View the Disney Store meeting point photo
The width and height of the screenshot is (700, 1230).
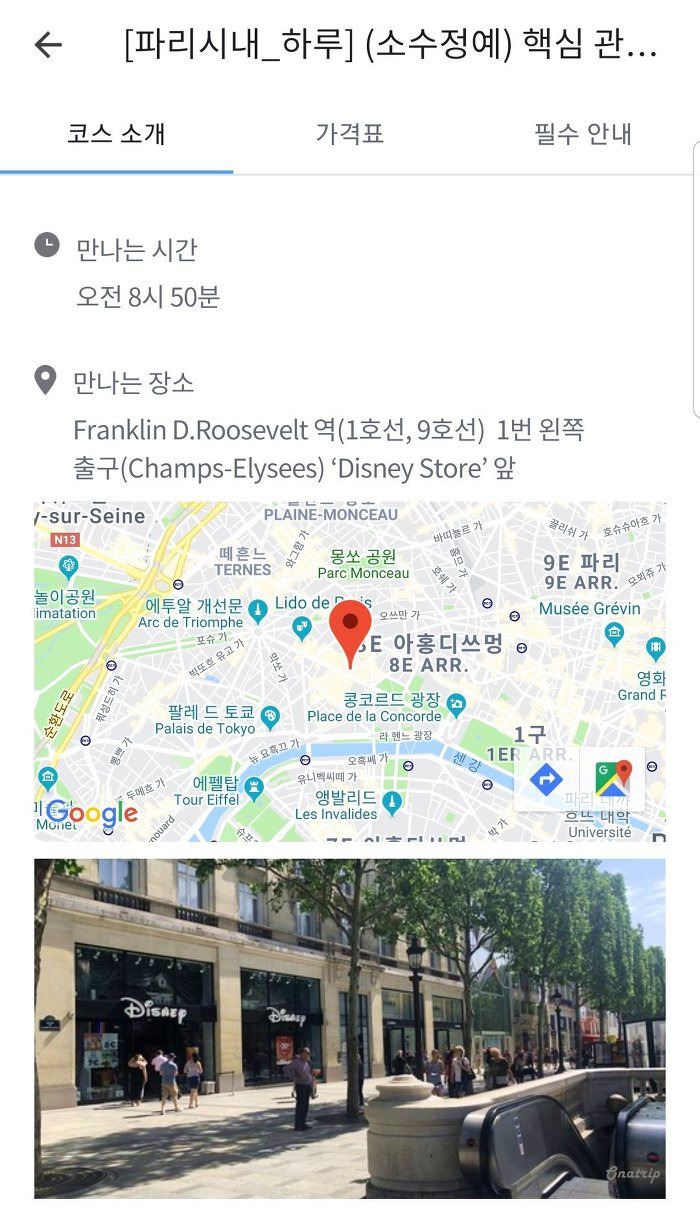coord(350,1028)
